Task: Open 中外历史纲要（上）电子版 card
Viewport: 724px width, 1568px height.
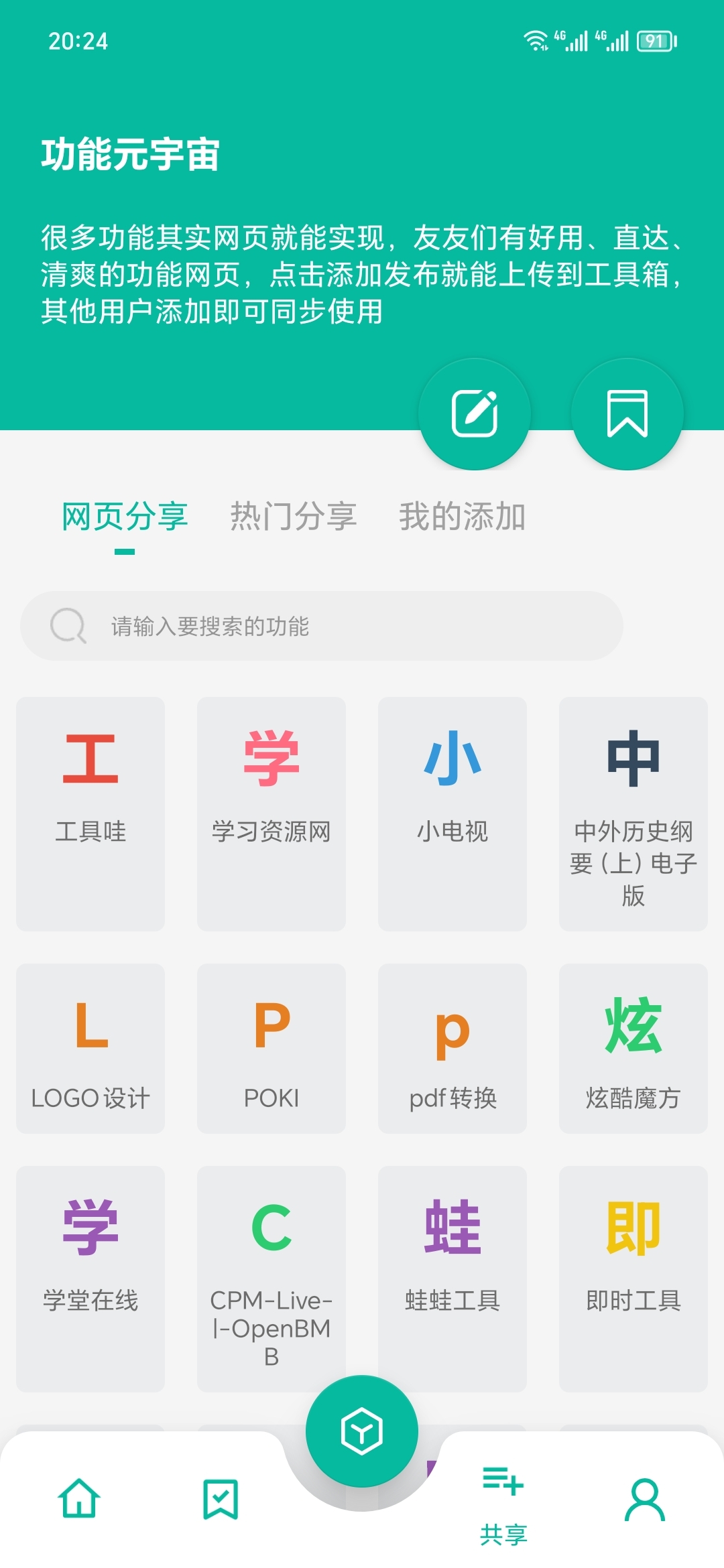Action: (x=633, y=813)
